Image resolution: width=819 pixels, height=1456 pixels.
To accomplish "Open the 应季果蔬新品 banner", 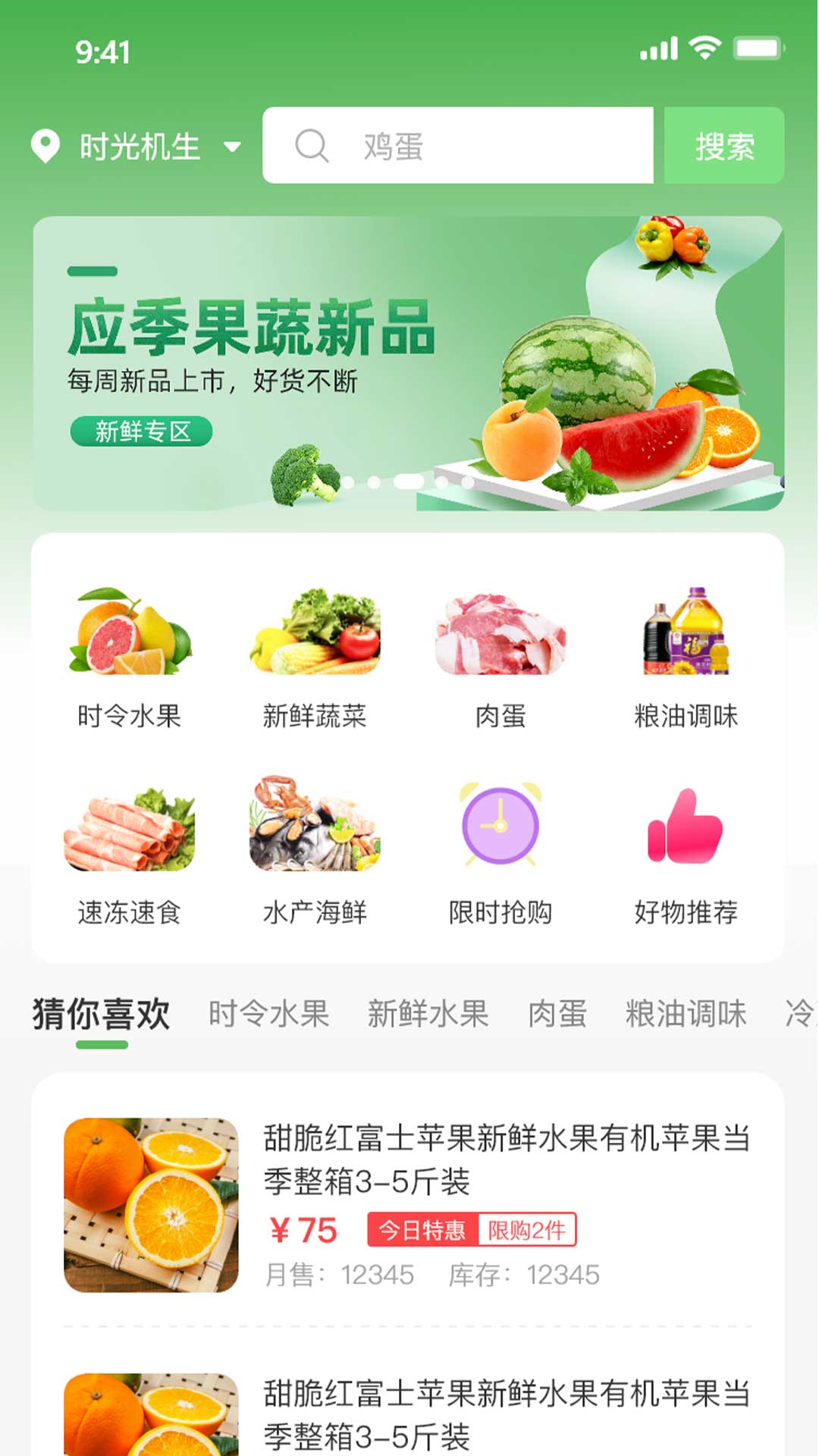I will (x=408, y=363).
